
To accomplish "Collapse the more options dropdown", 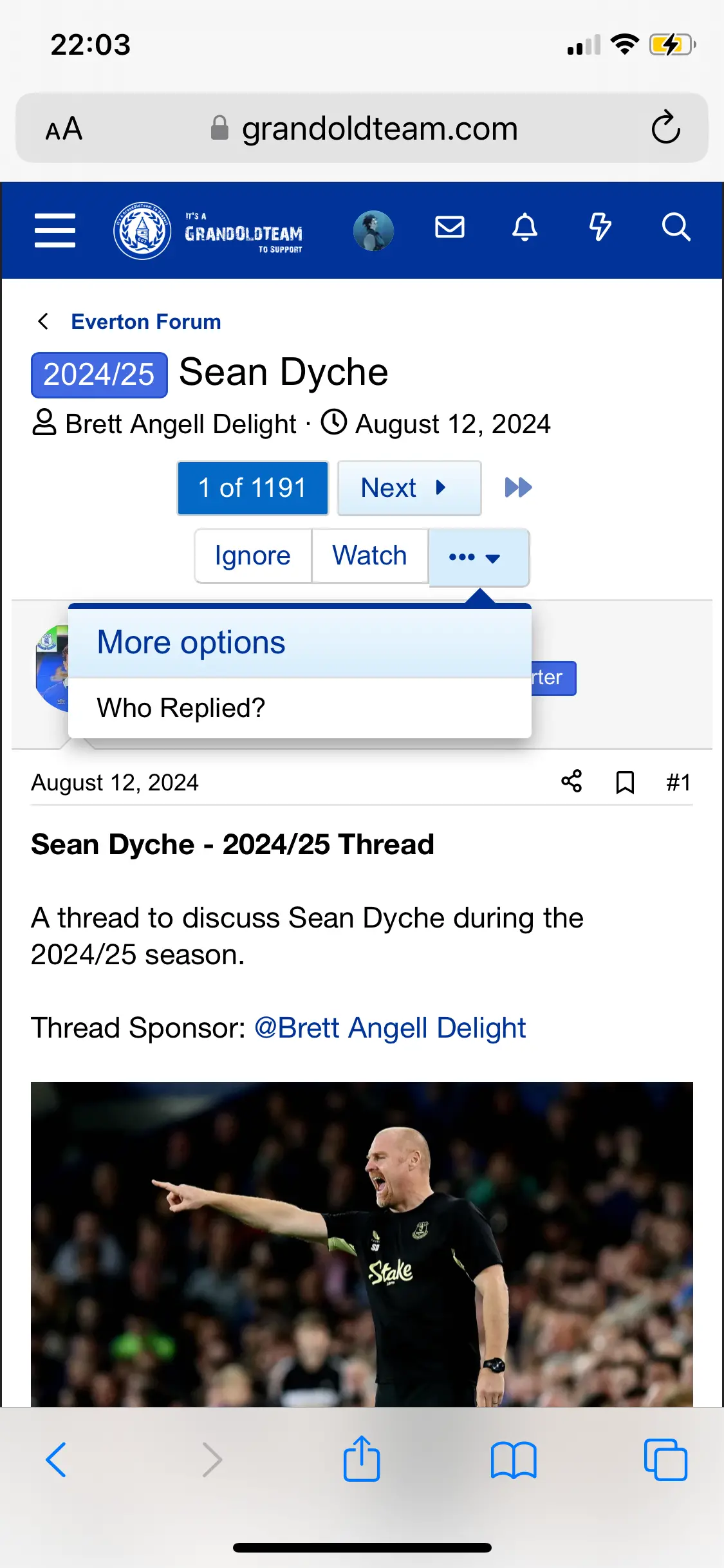I will click(x=478, y=557).
